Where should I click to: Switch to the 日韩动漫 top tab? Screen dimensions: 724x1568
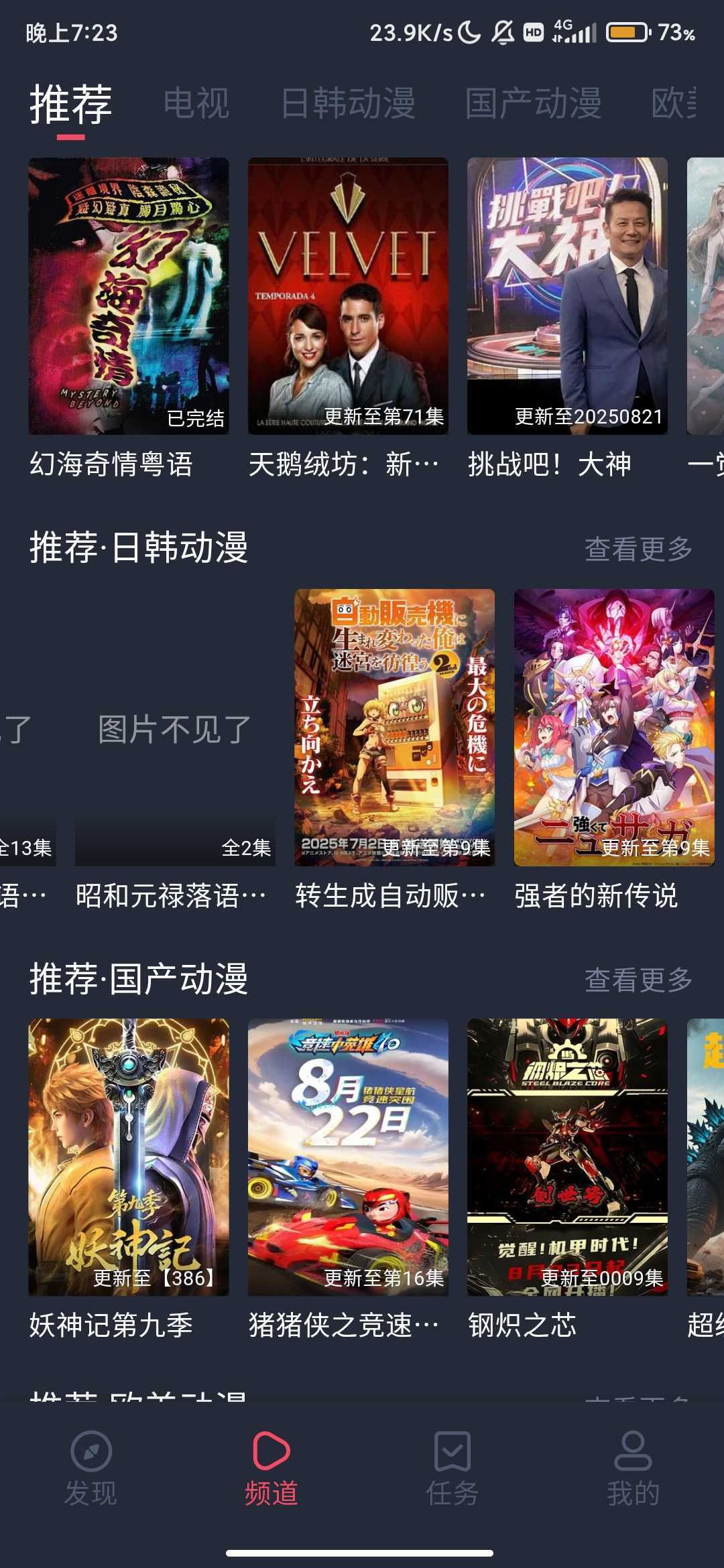348,104
